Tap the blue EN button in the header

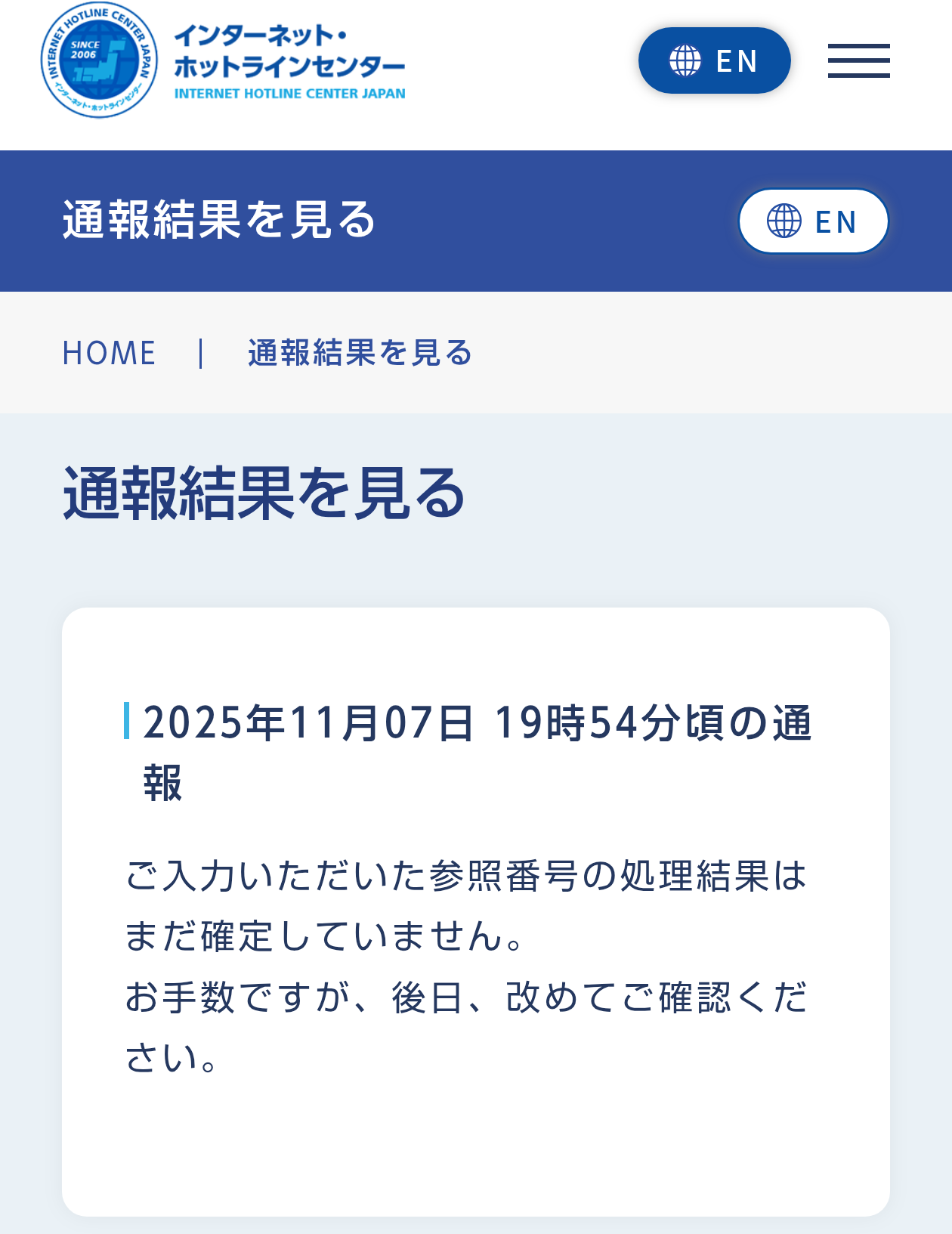coord(714,60)
